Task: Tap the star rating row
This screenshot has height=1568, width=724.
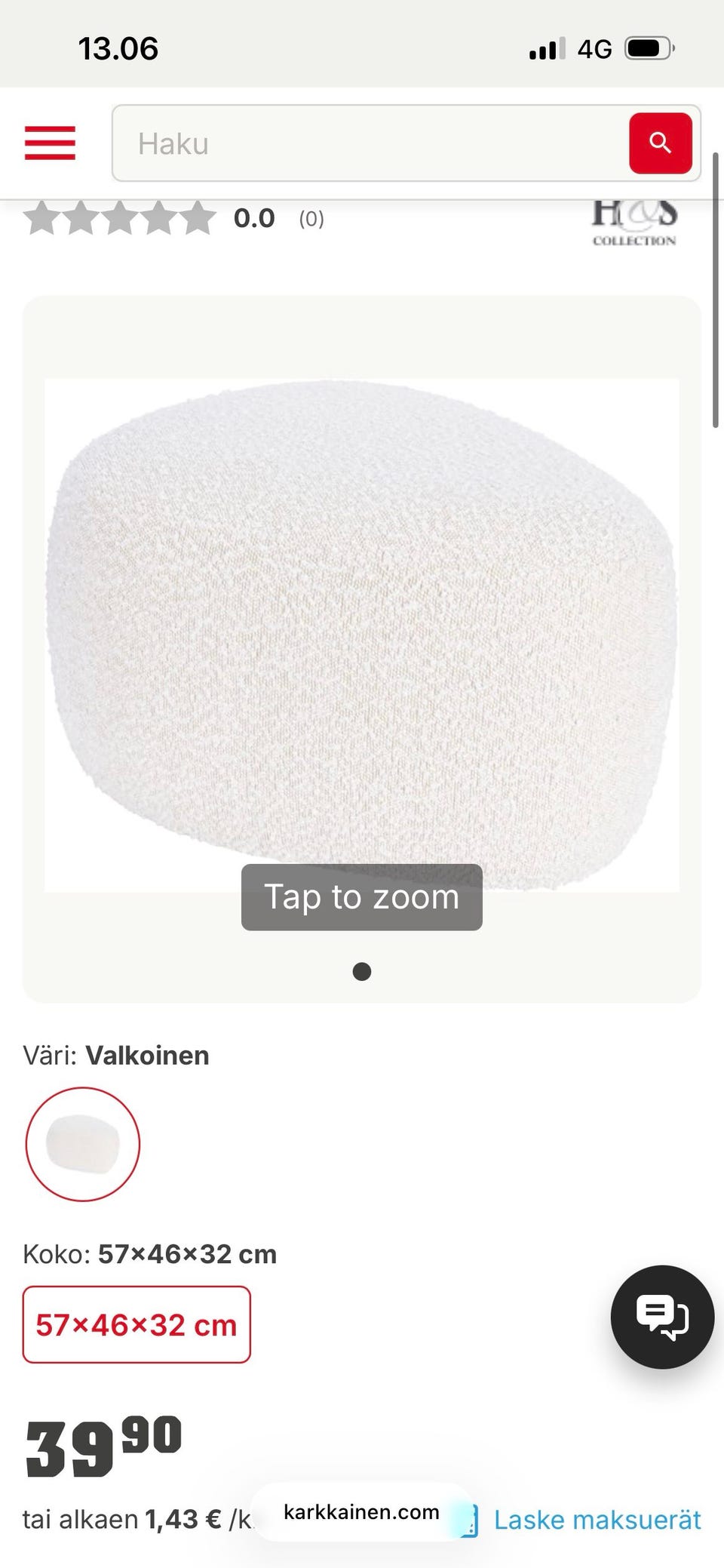Action: click(x=175, y=218)
